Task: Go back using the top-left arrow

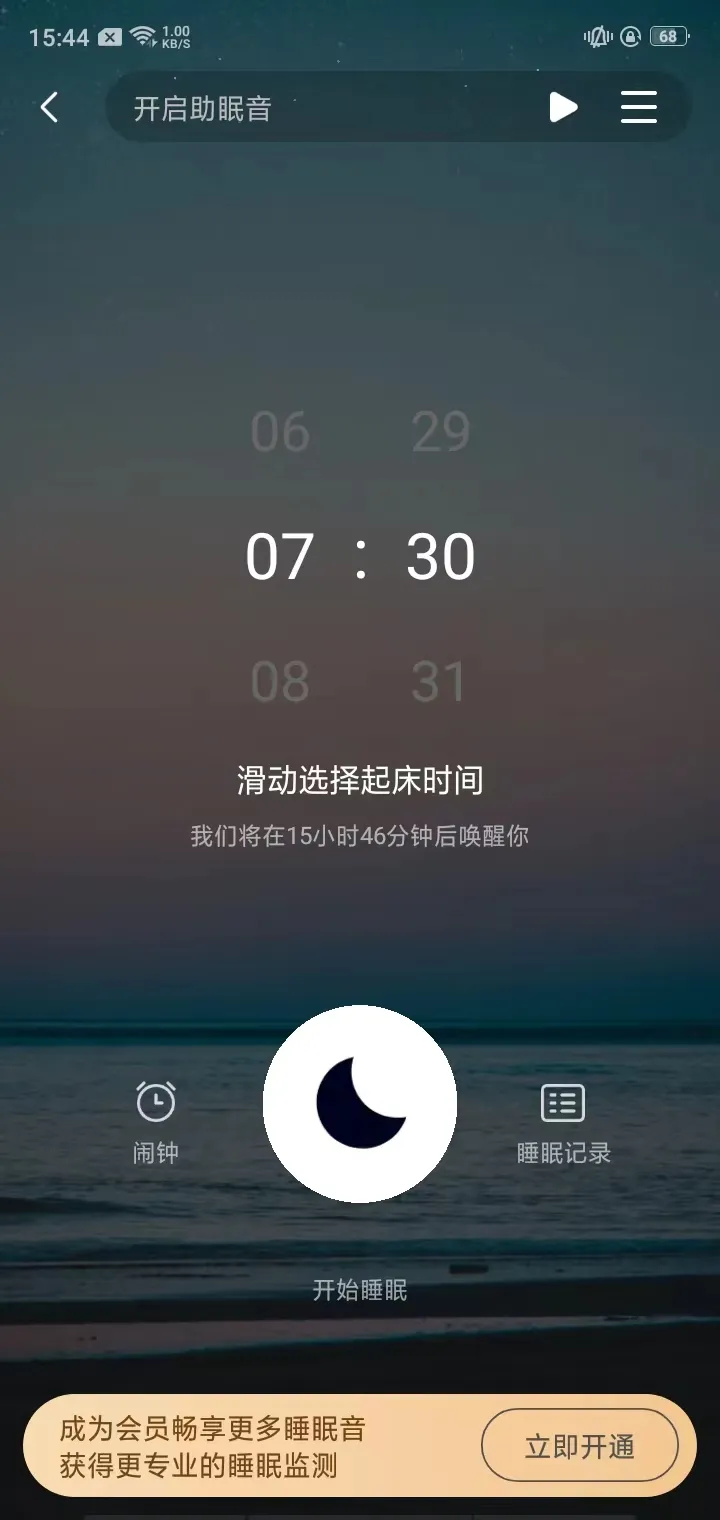Action: click(49, 107)
